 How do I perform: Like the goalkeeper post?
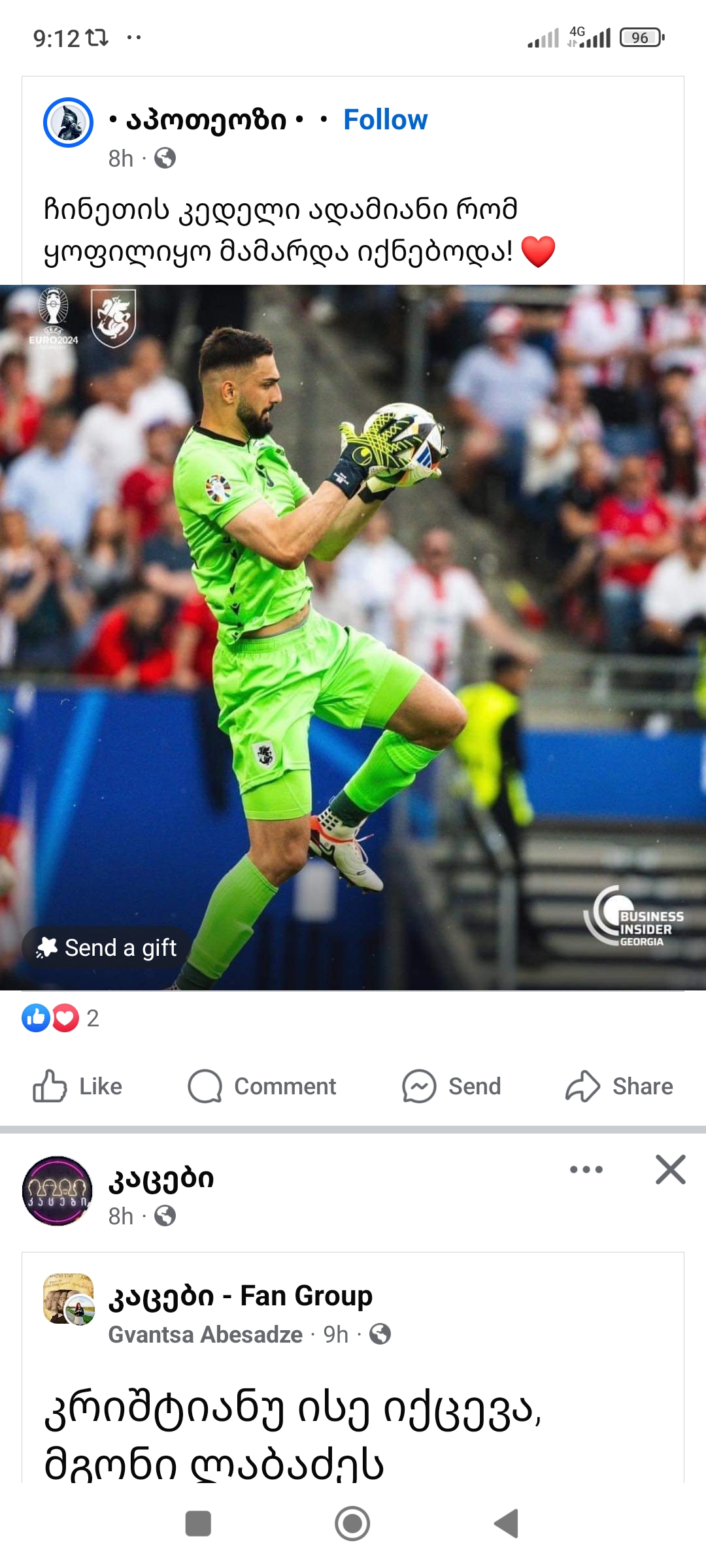tap(78, 1086)
